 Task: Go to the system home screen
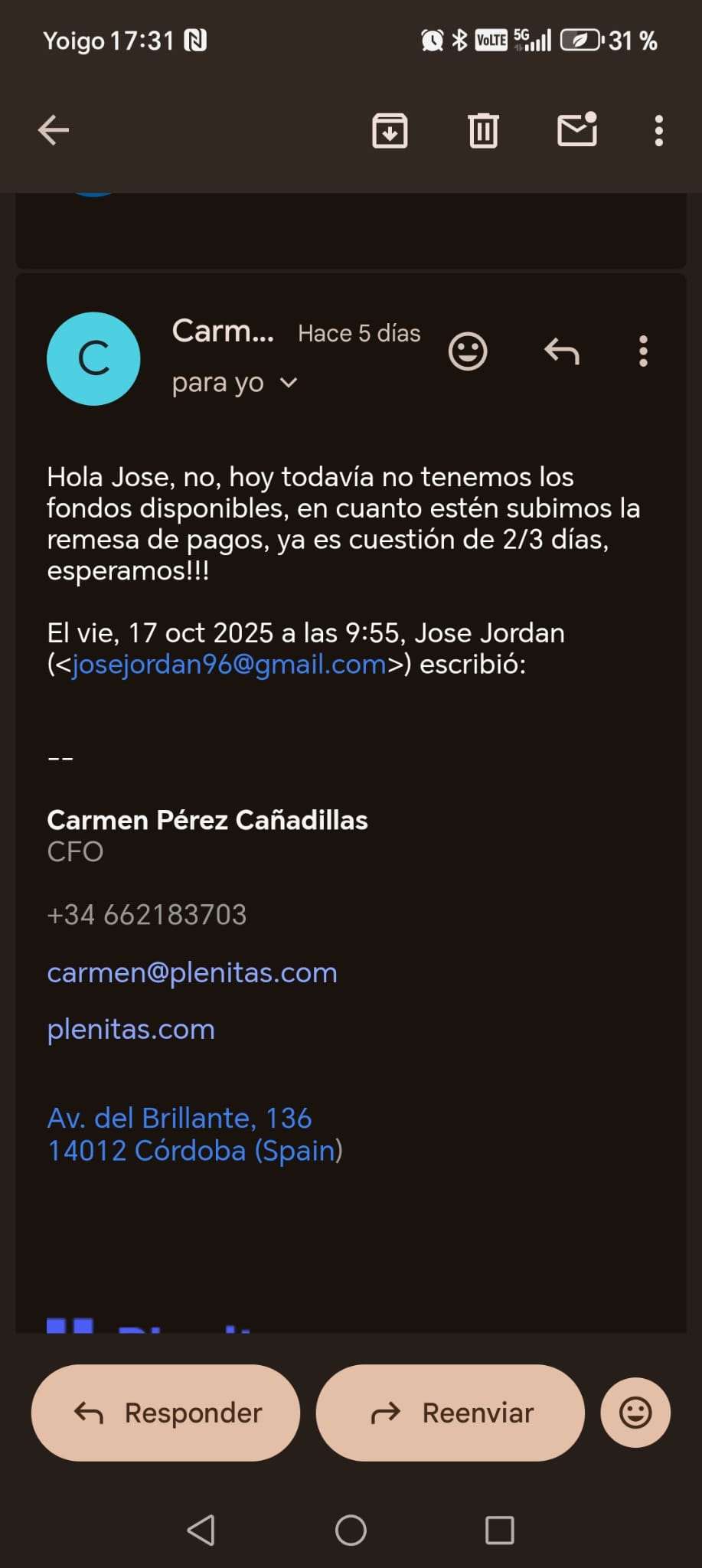351,1530
